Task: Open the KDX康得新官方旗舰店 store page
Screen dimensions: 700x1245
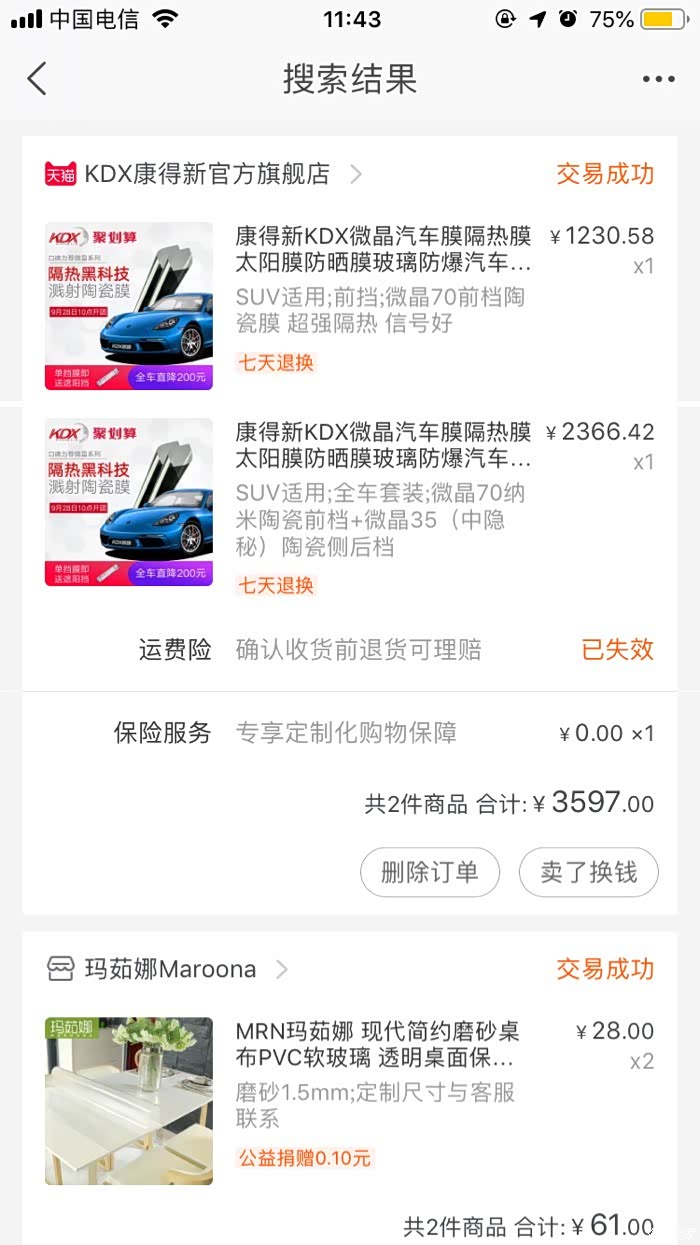Action: coord(207,174)
